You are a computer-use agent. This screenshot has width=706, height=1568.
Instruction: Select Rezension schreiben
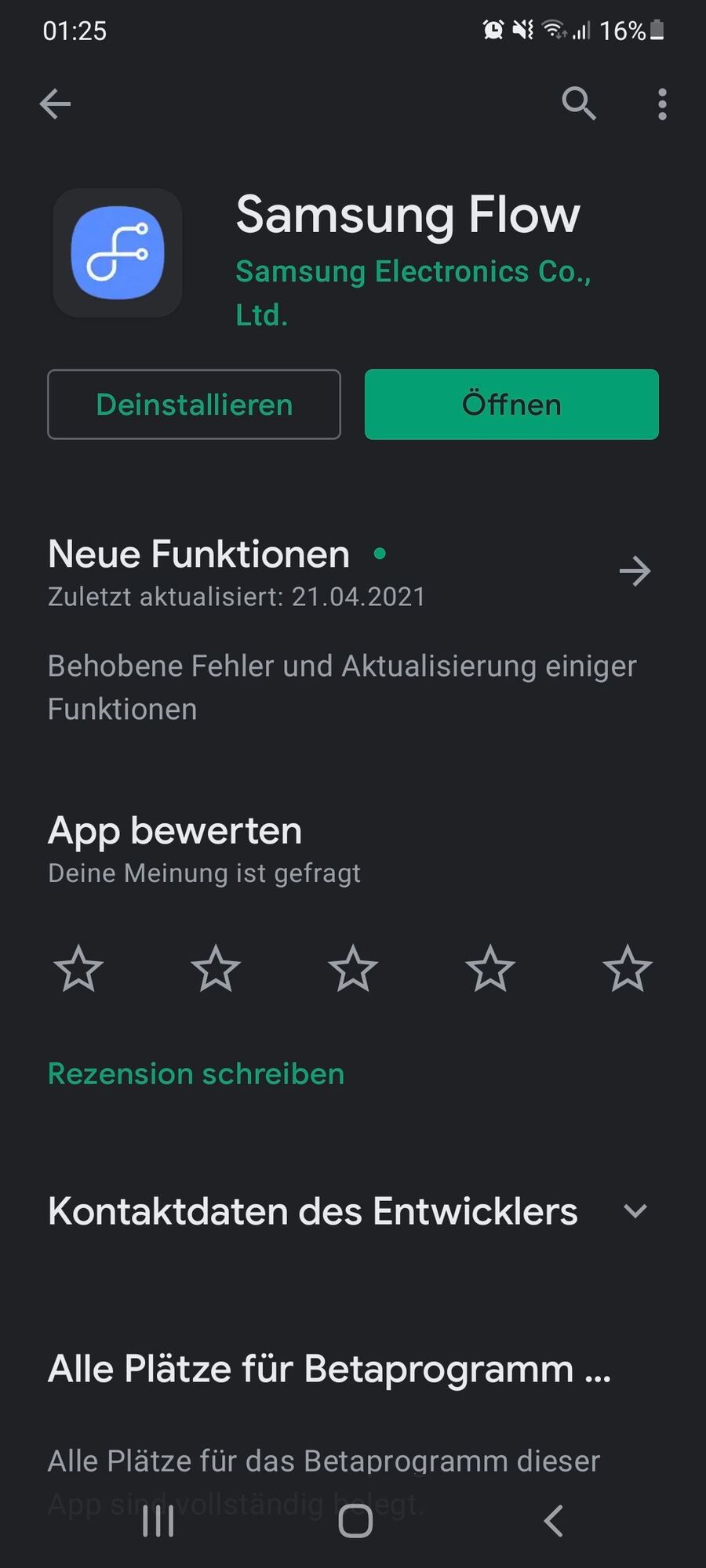196,1074
